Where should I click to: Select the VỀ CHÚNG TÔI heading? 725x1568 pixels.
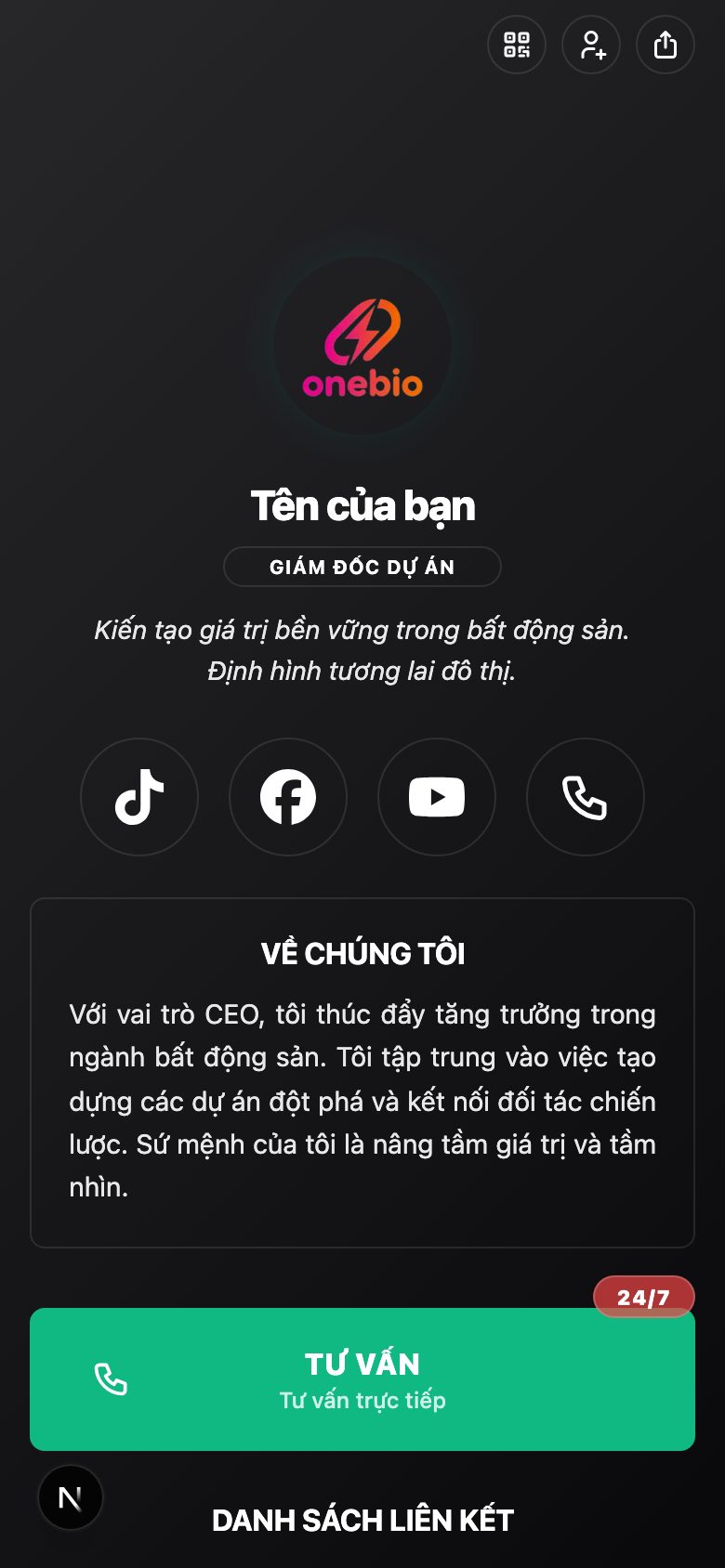362,952
